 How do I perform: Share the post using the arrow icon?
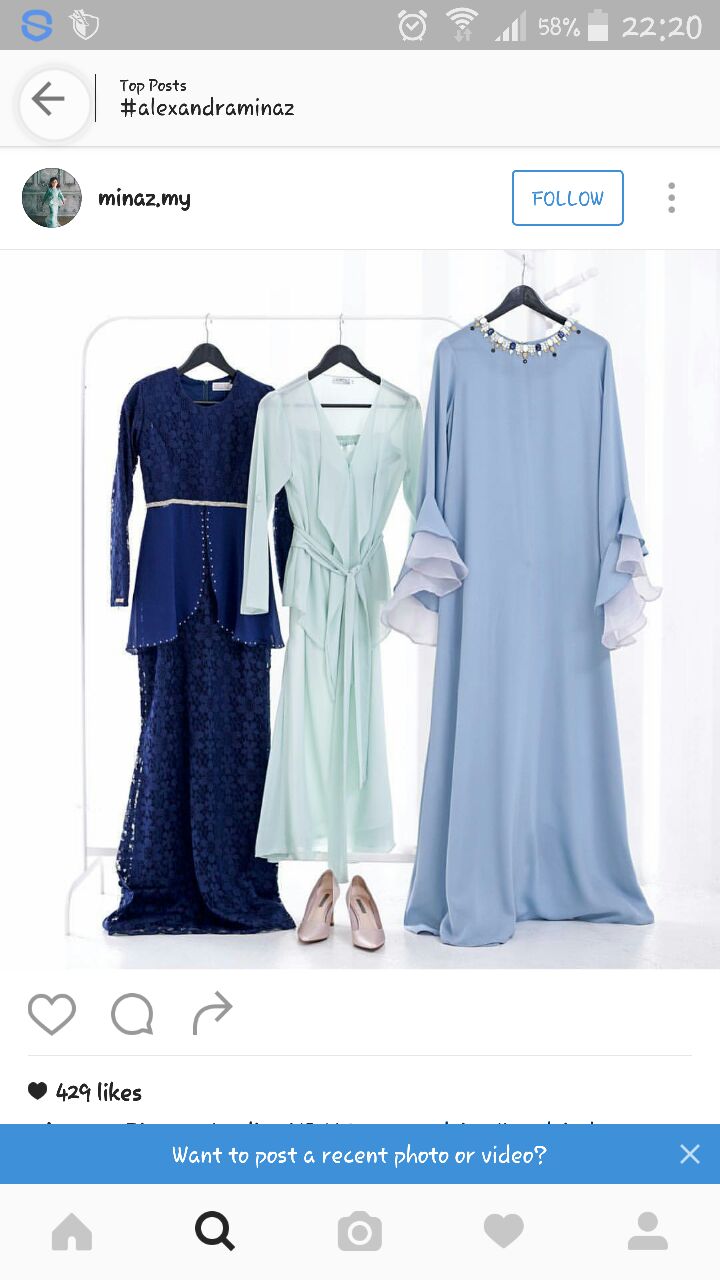click(211, 1013)
